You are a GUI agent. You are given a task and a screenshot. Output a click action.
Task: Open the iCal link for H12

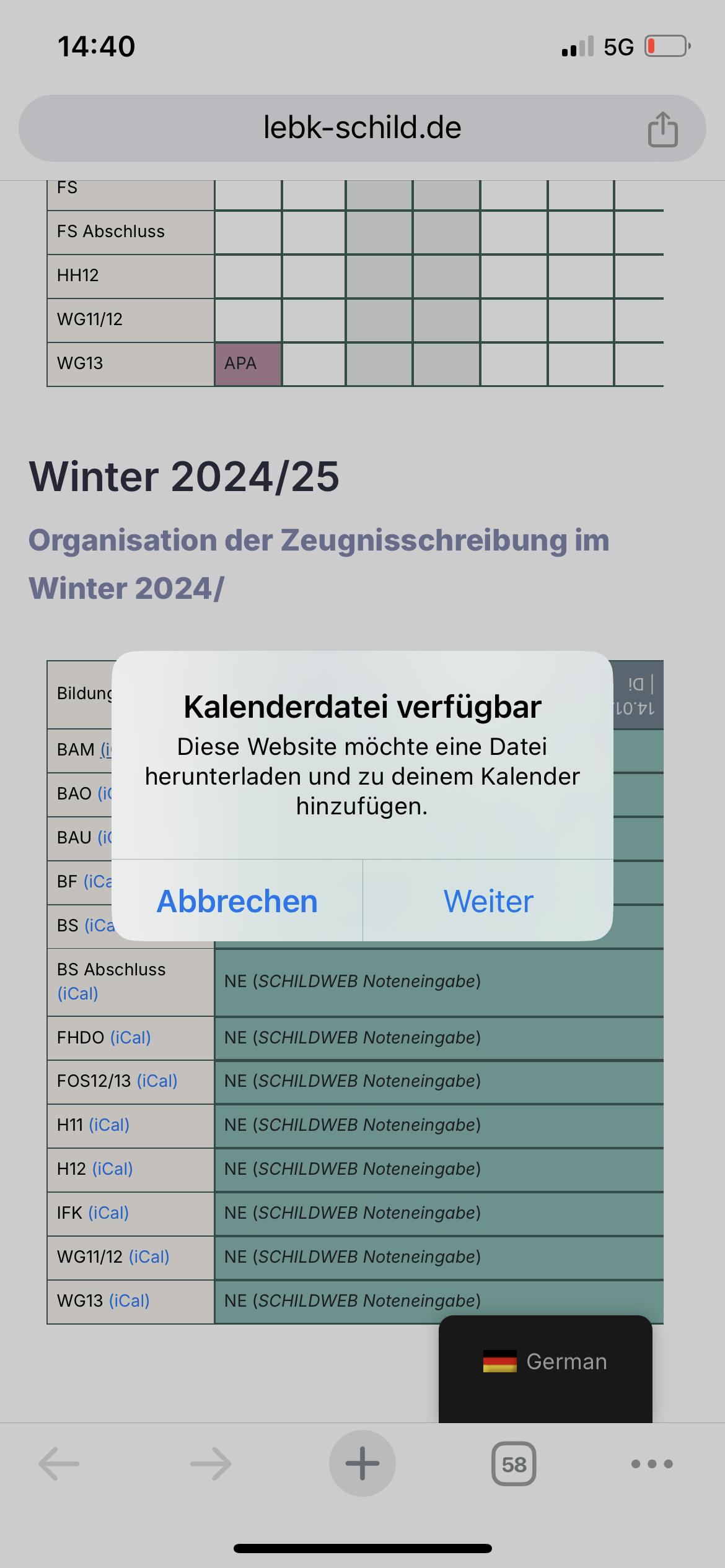coord(113,1169)
